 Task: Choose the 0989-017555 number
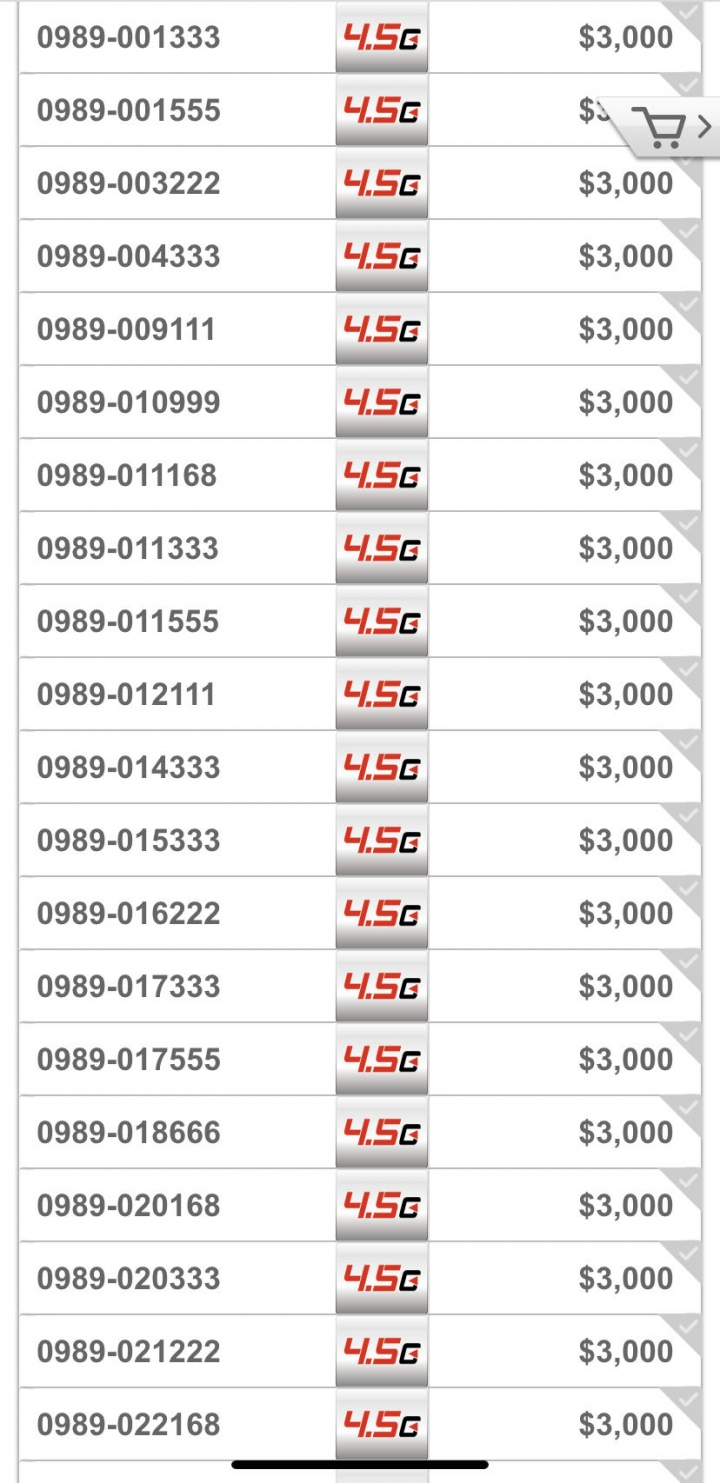(360, 1059)
